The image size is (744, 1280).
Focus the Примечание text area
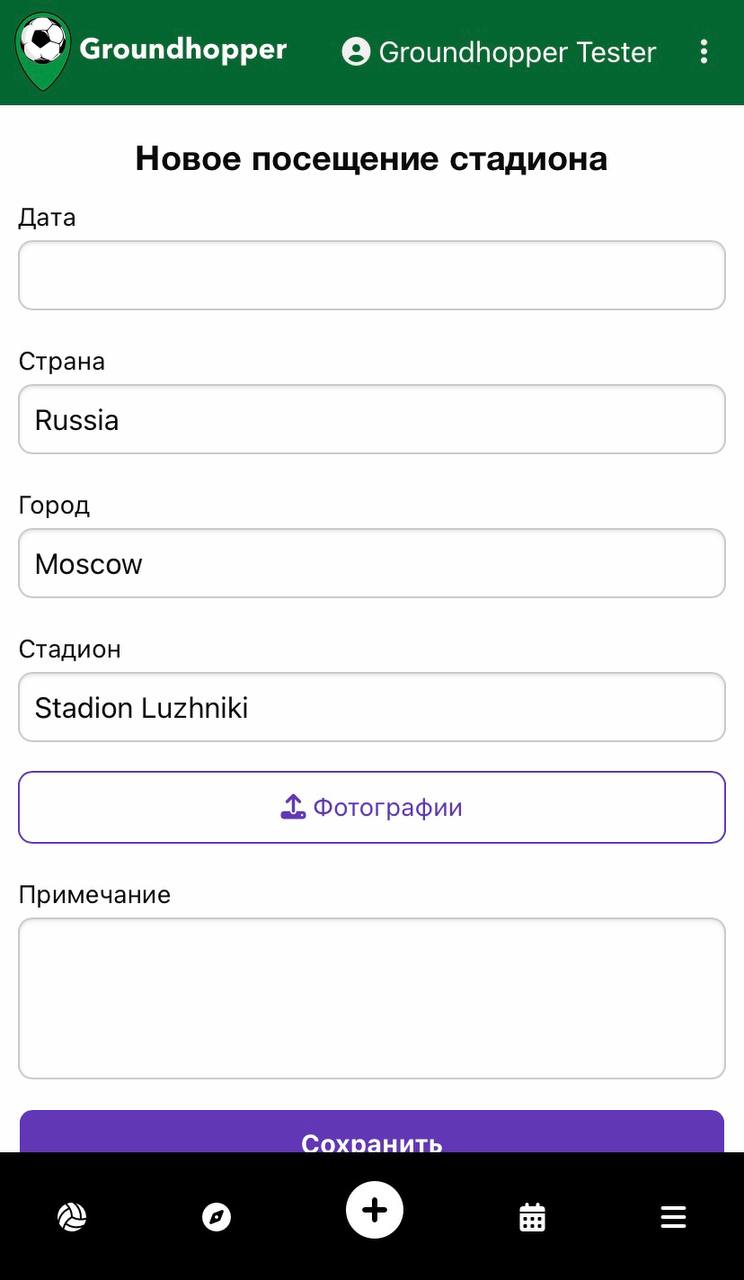pyautogui.click(x=372, y=998)
